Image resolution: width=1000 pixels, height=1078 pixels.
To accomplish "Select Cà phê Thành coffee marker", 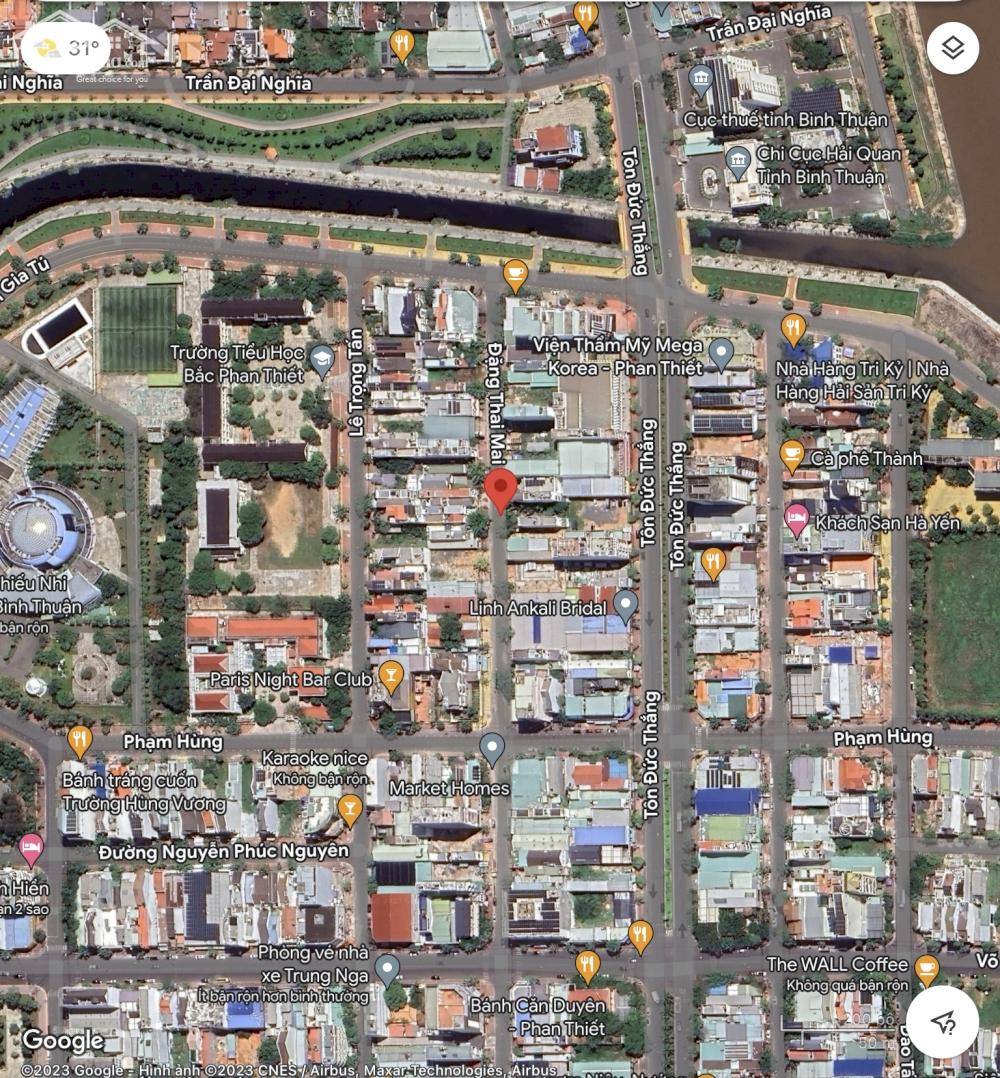I will tap(792, 456).
